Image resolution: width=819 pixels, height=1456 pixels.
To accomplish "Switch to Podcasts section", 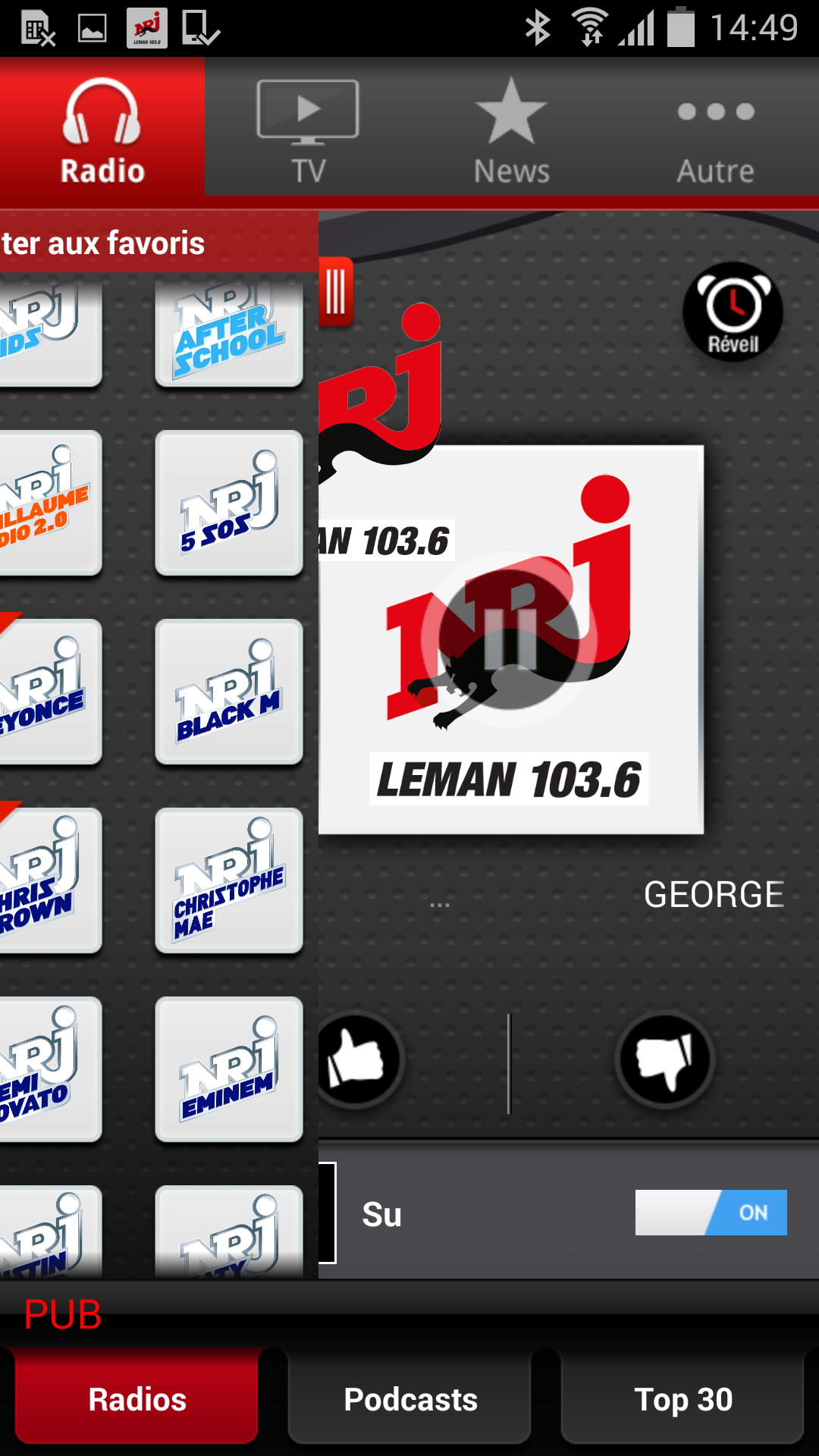I will (410, 1399).
